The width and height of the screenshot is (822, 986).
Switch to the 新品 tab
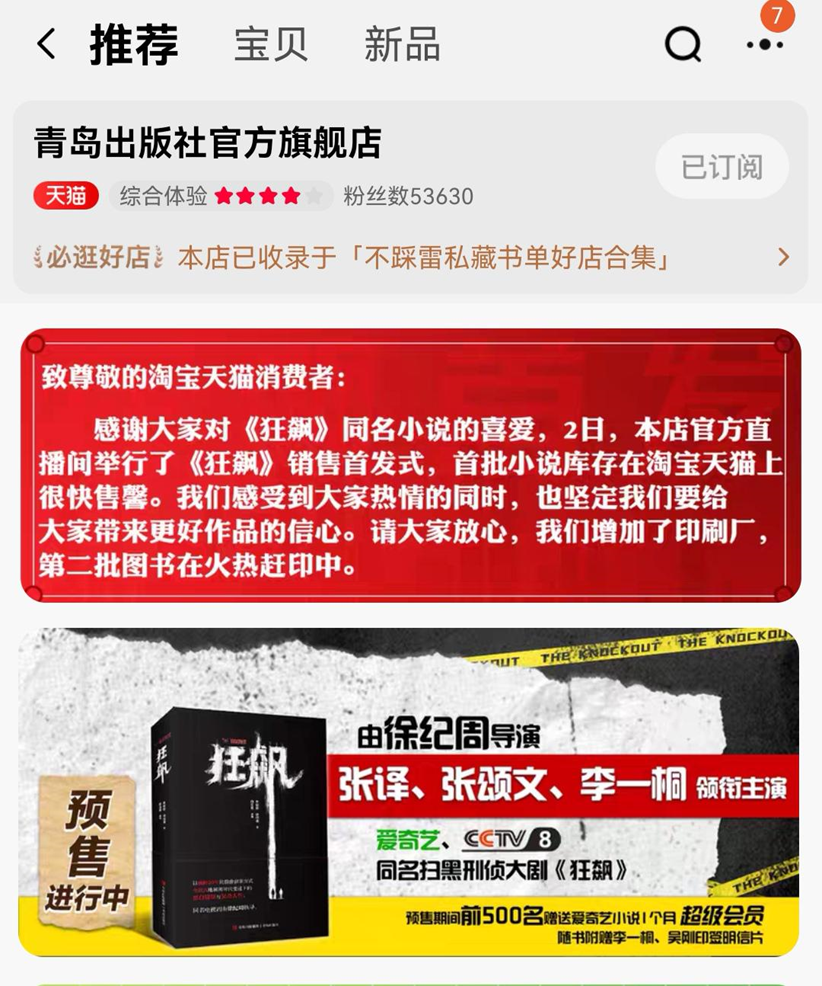pos(402,45)
